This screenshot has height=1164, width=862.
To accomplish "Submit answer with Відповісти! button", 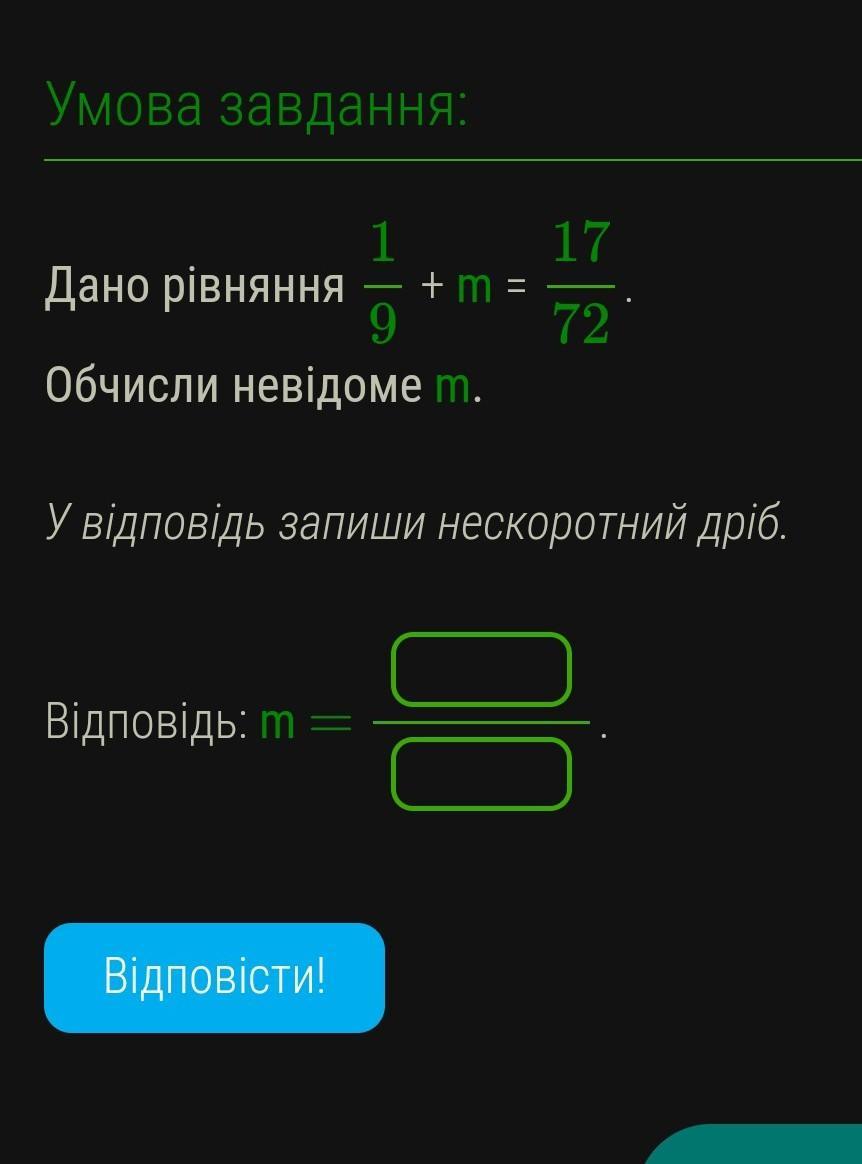I will pyautogui.click(x=214, y=977).
